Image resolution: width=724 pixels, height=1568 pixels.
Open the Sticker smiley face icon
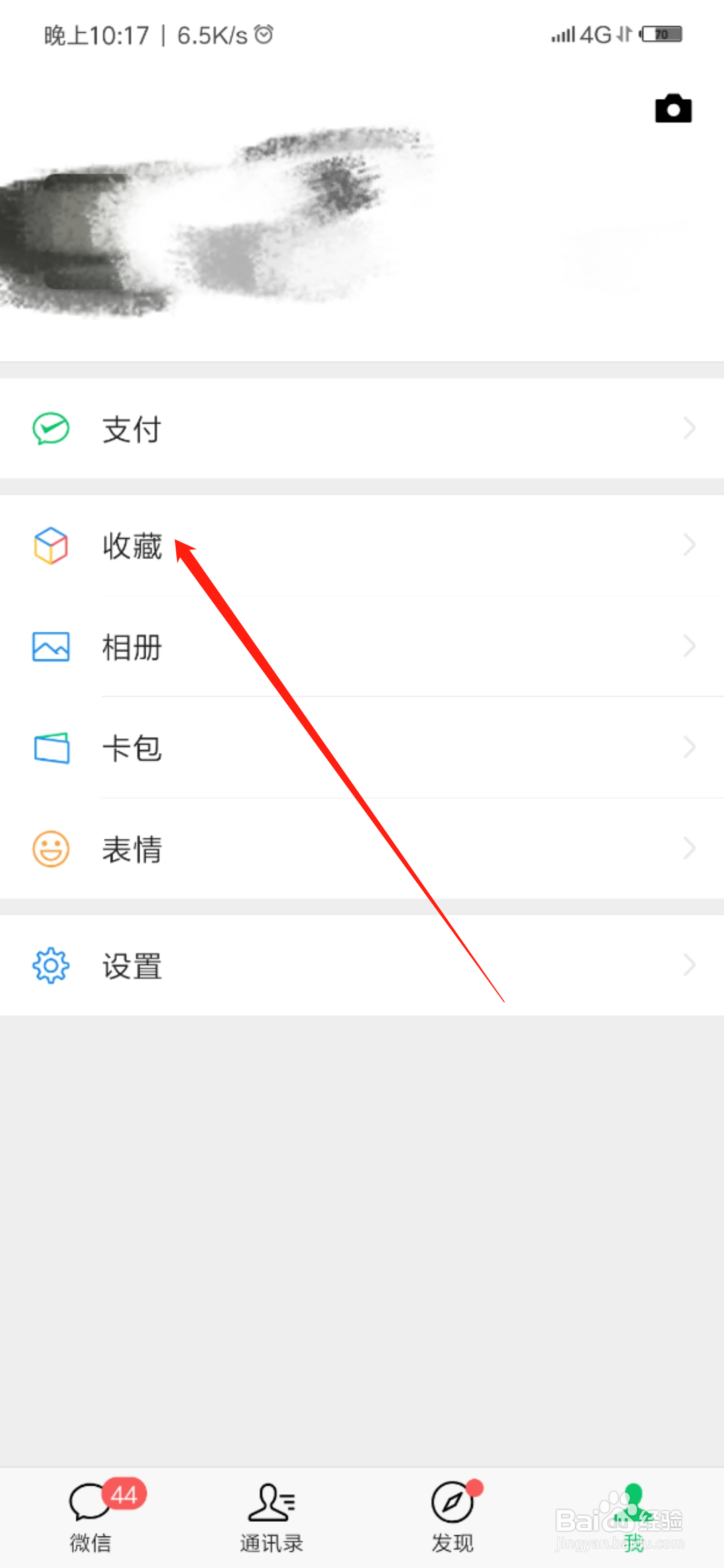pos(50,848)
